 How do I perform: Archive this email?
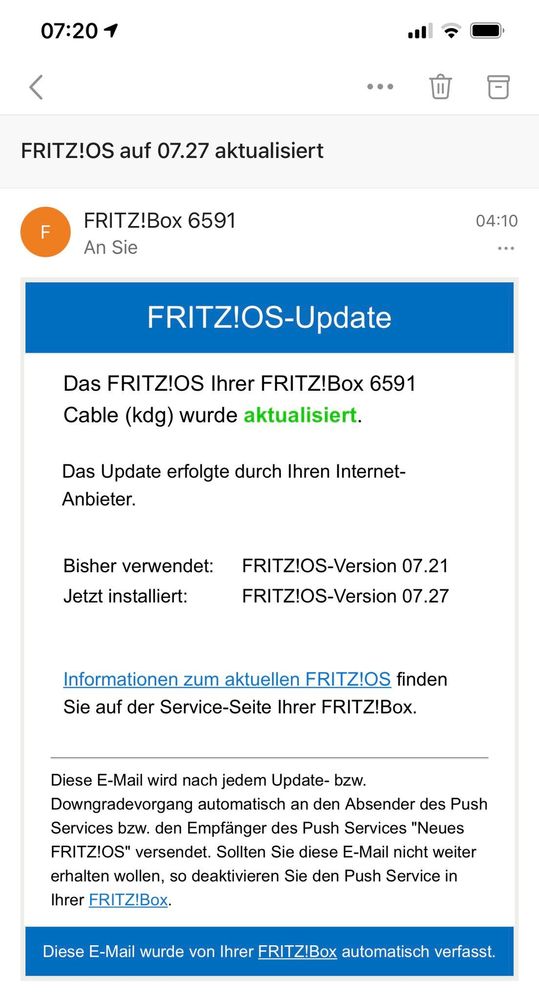click(498, 87)
